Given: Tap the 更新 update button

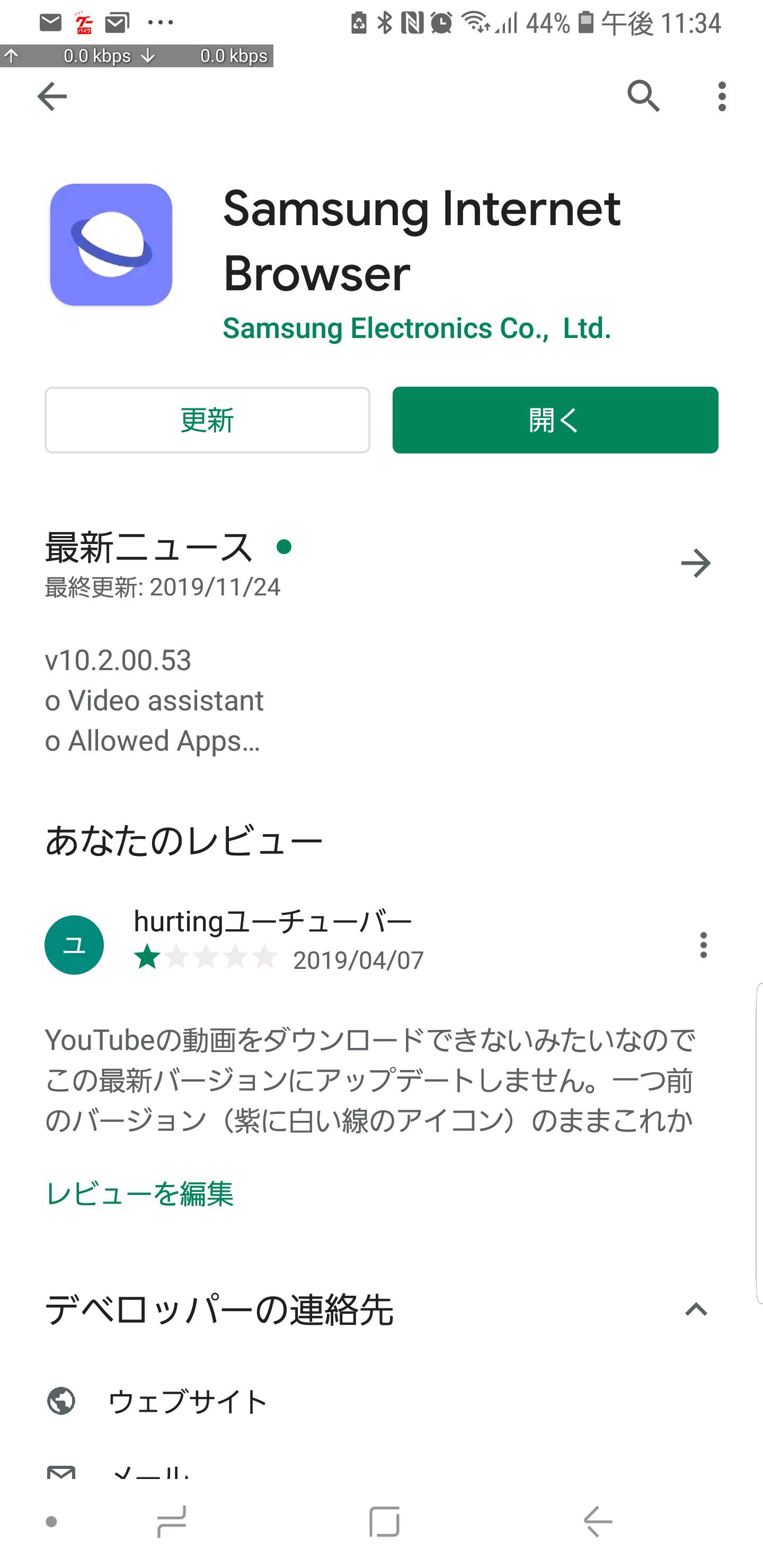Looking at the screenshot, I should pyautogui.click(x=207, y=420).
